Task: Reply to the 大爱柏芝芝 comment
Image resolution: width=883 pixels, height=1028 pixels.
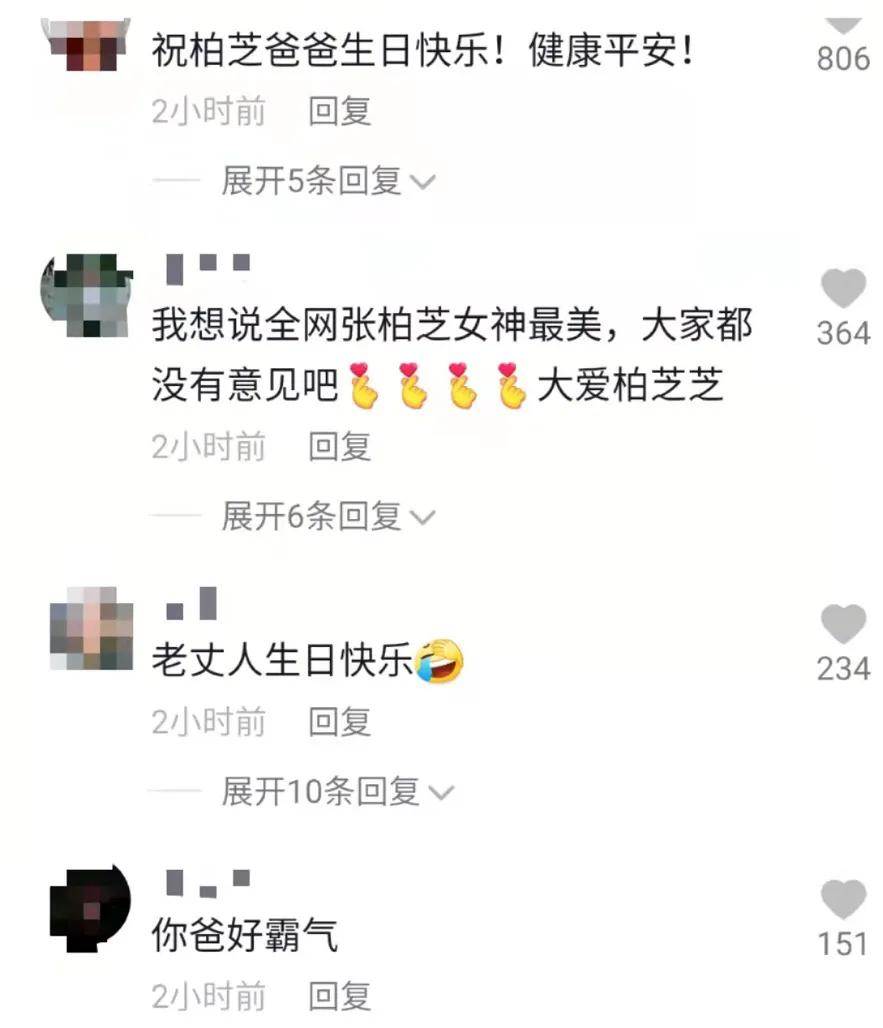Action: coord(339,447)
